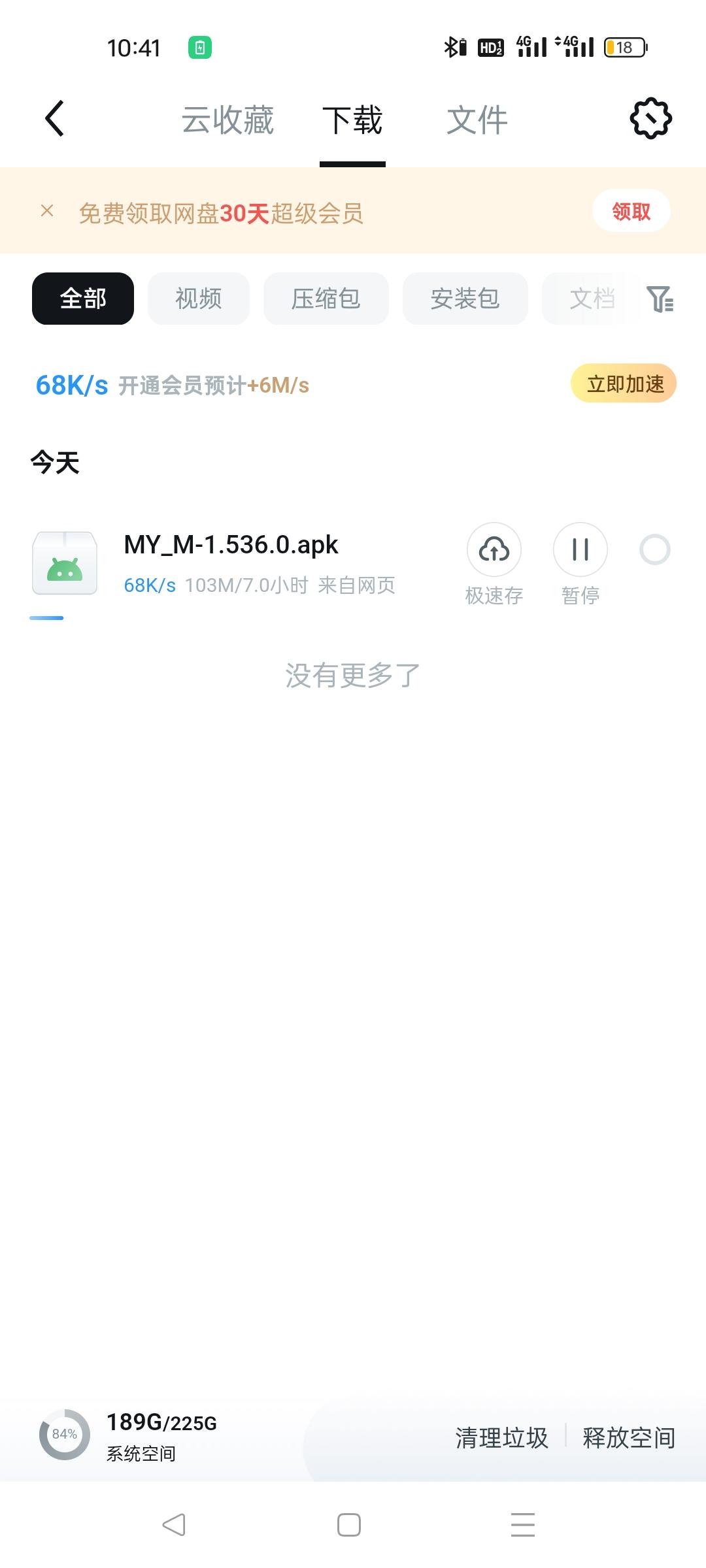The image size is (706, 1568).
Task: Dismiss the free membership banner
Action: (47, 211)
